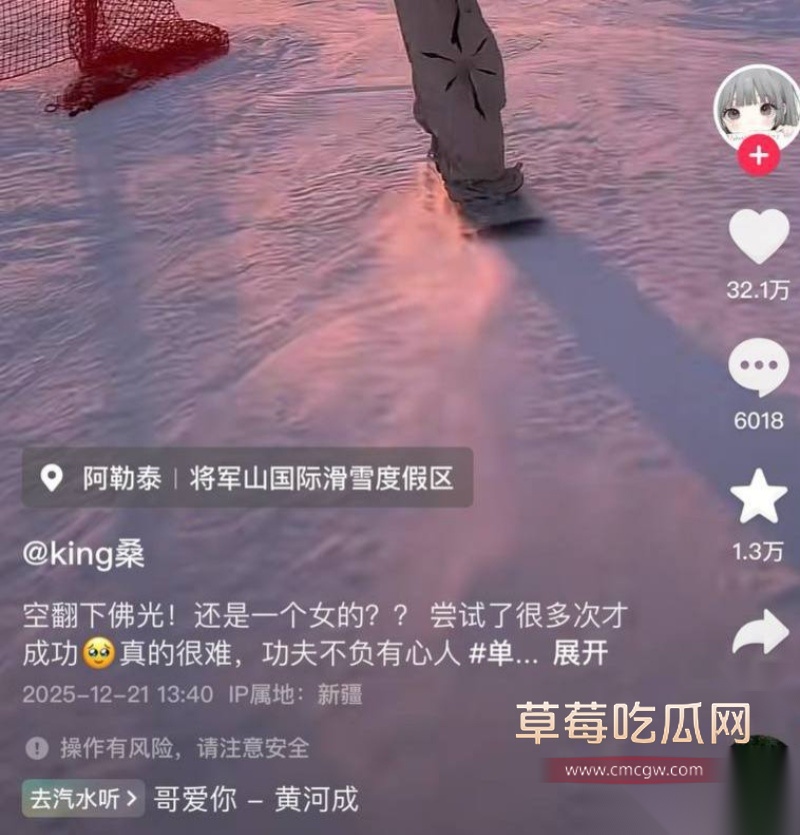Tap the 32.1万 like count label

[758, 292]
